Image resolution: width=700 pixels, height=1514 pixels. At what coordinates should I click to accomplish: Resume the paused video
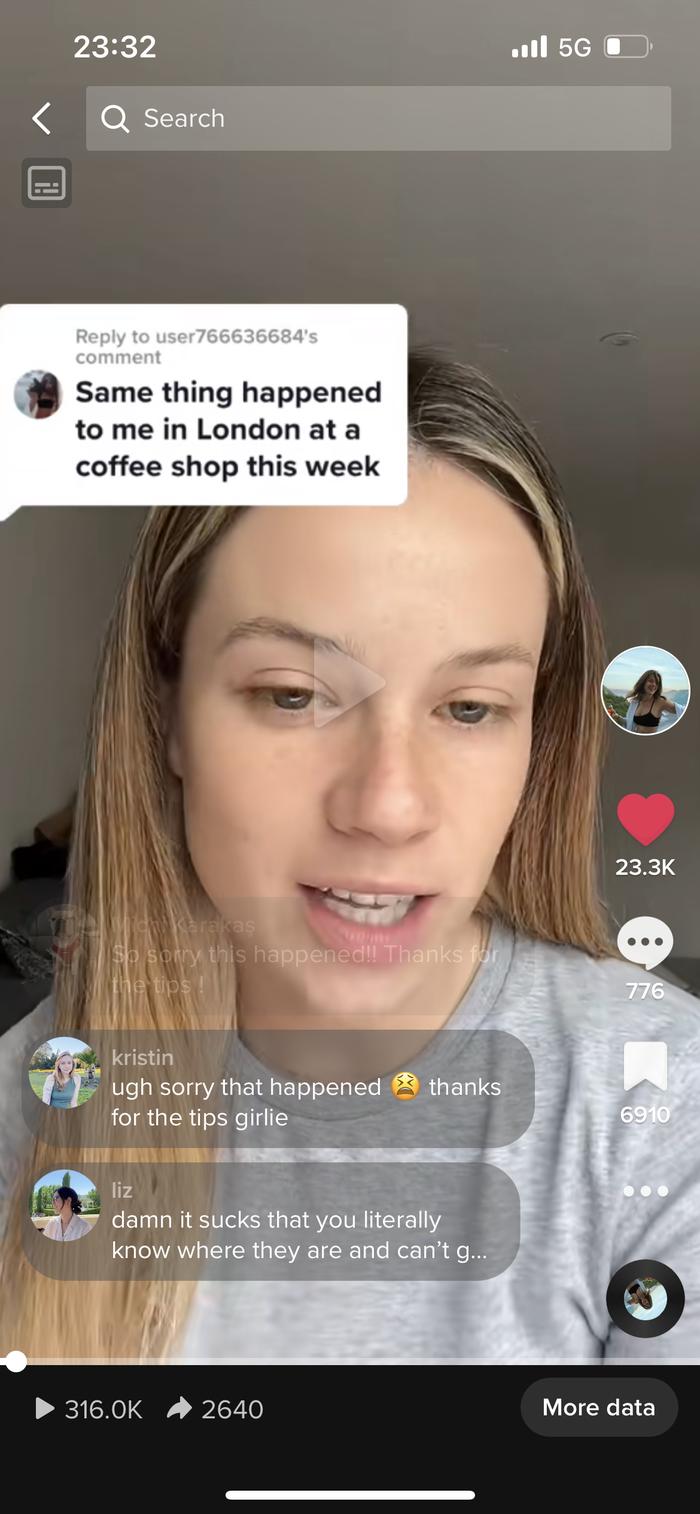coord(349,683)
